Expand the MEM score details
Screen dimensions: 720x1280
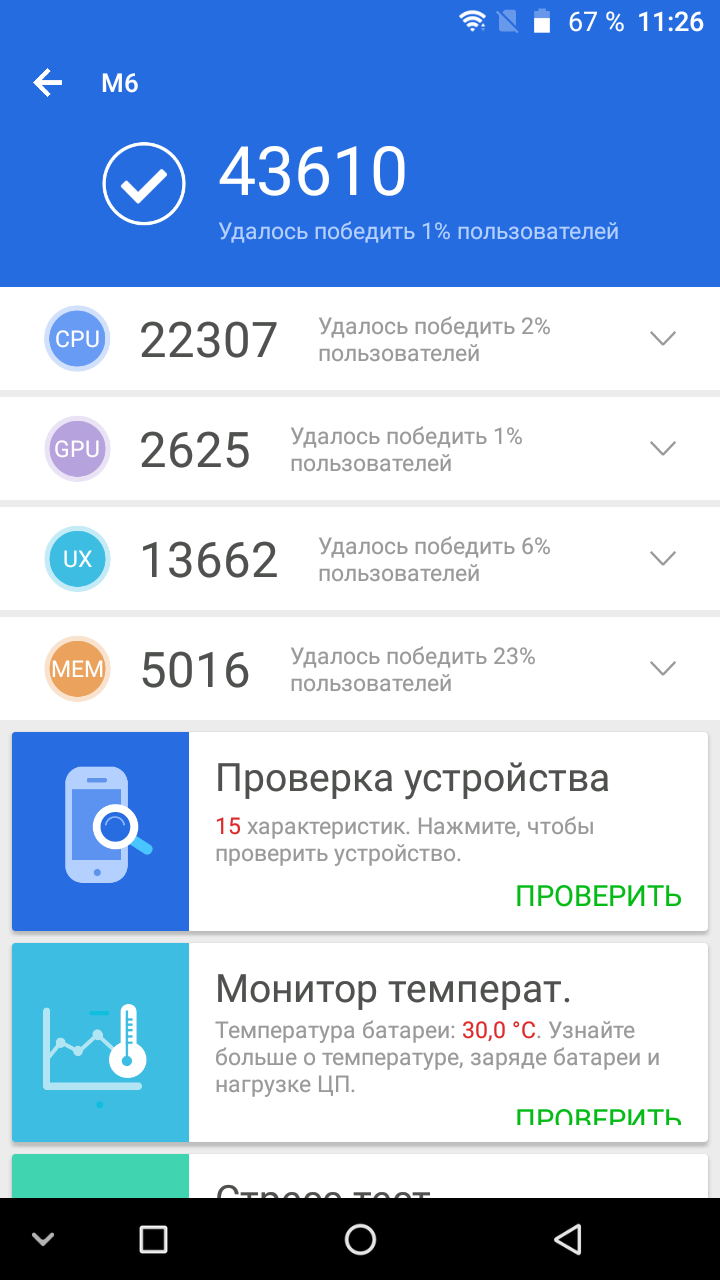[x=663, y=668]
